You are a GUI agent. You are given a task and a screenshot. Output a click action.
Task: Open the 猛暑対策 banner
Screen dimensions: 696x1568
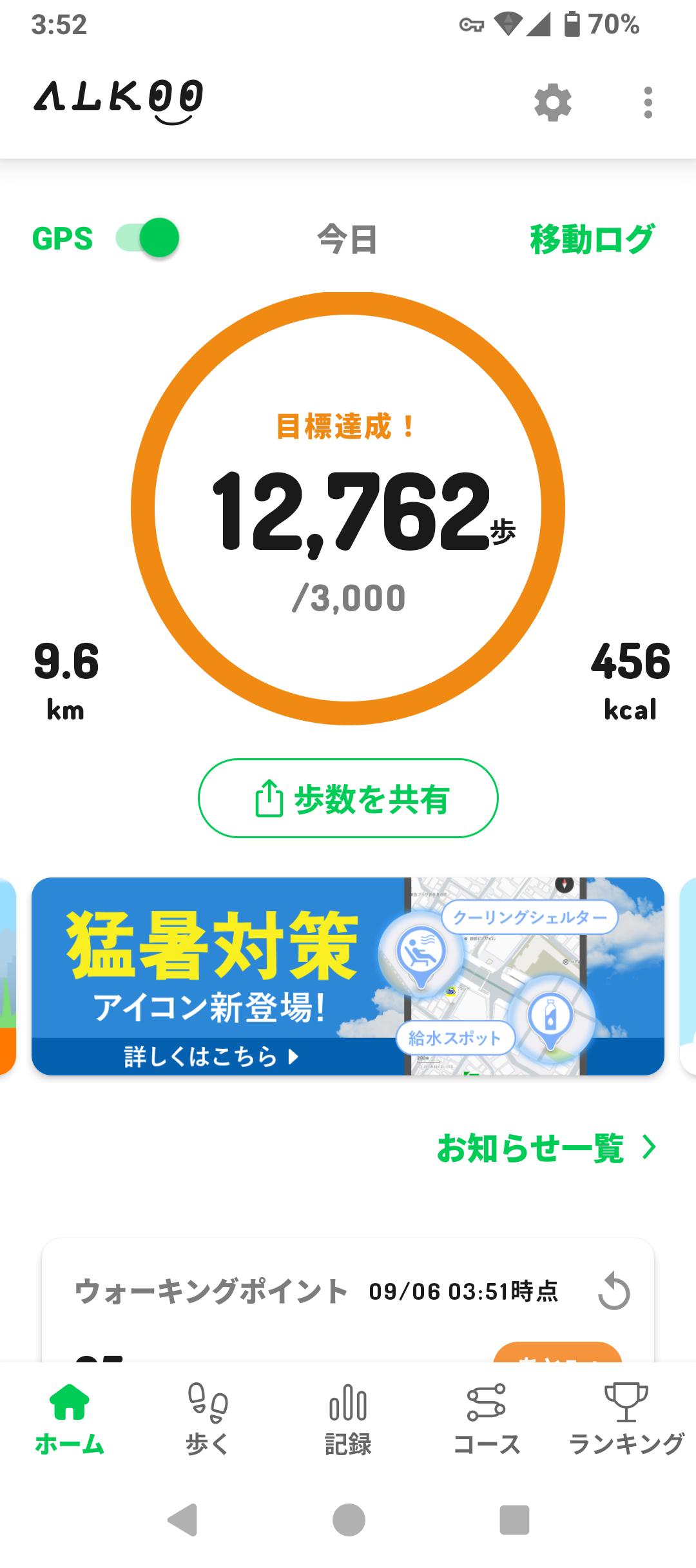pyautogui.click(x=348, y=976)
